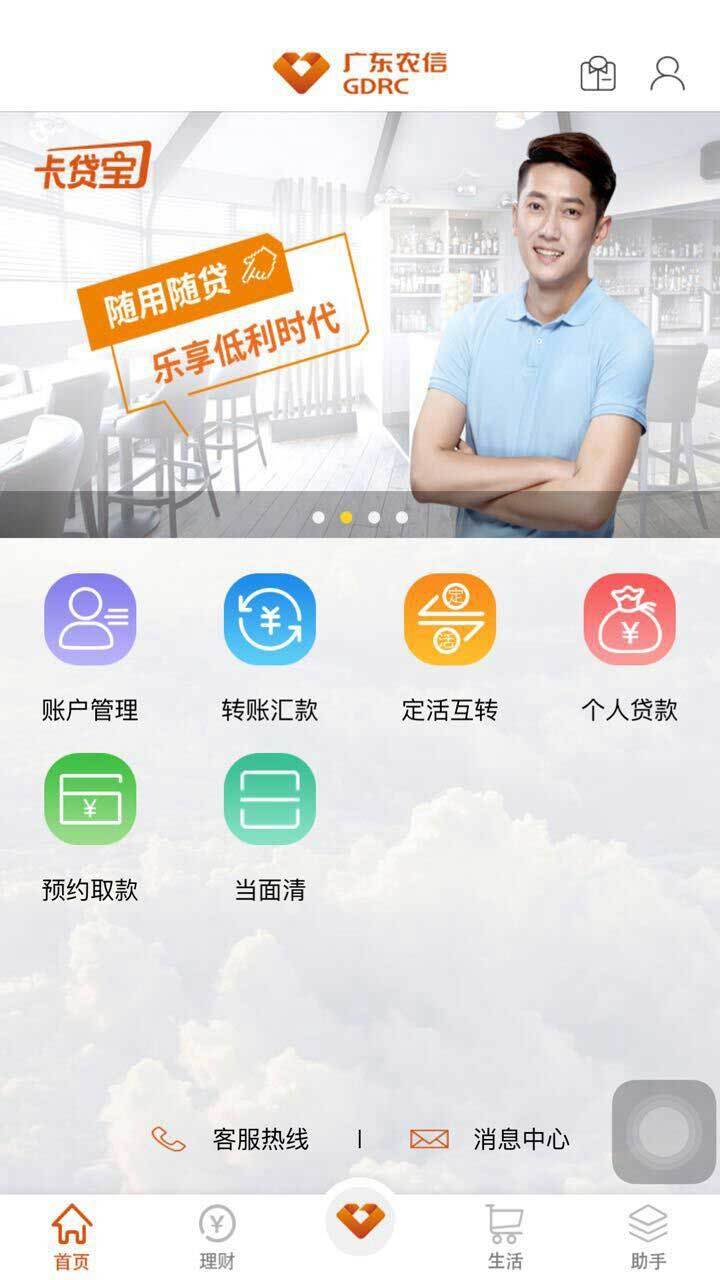Switch to the 首页 home tab

click(x=72, y=1237)
